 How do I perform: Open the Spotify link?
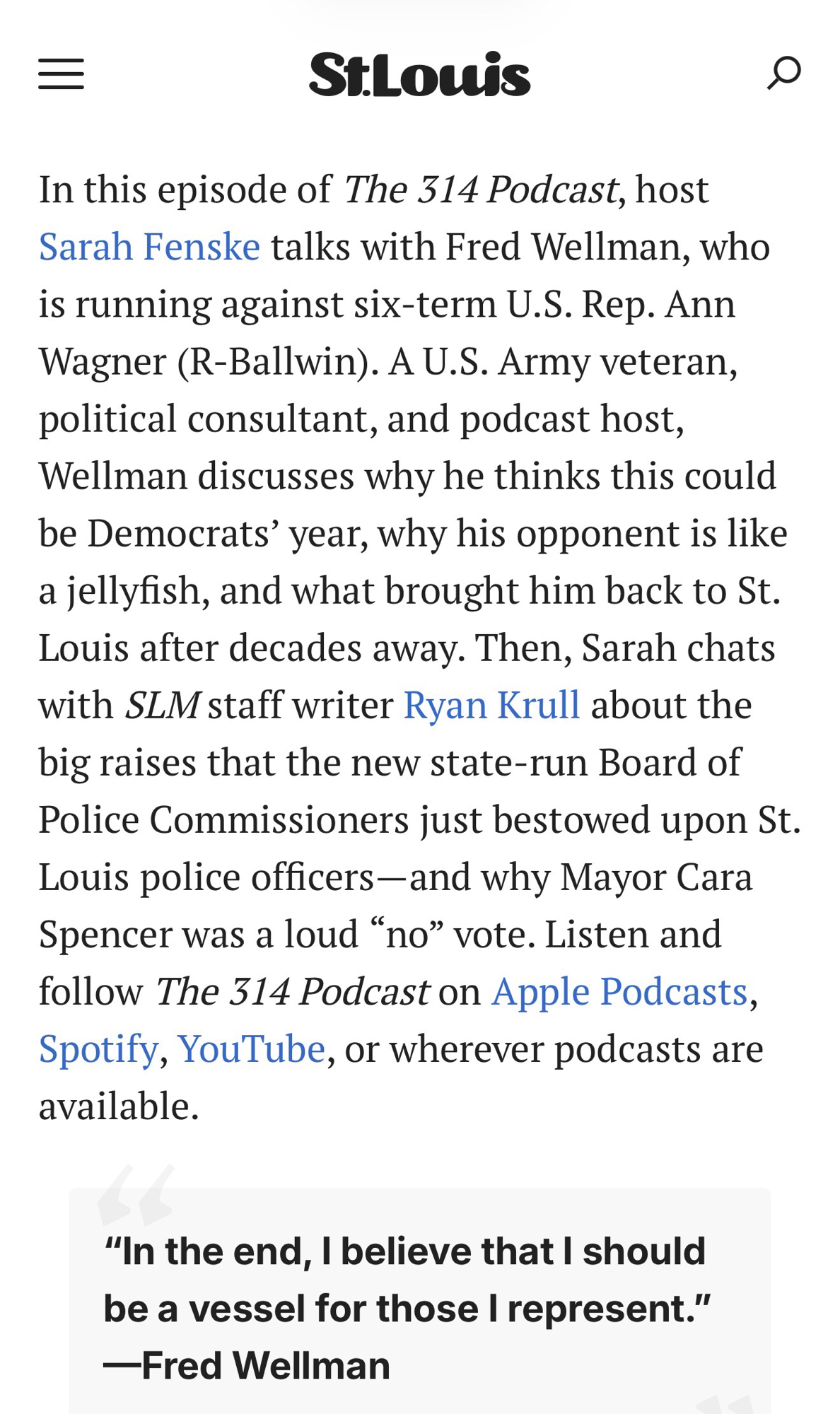(98, 1049)
